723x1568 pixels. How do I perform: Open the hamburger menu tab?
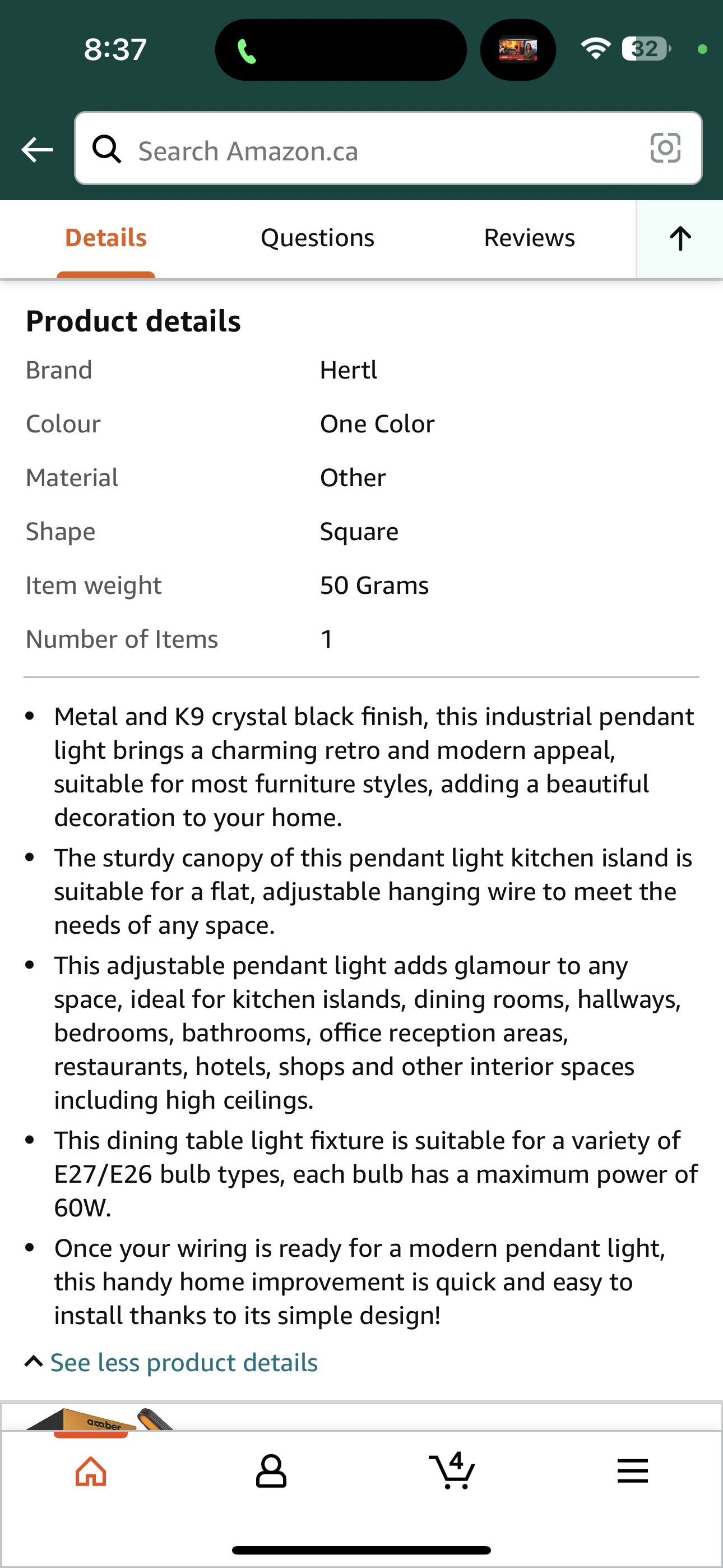point(632,1471)
